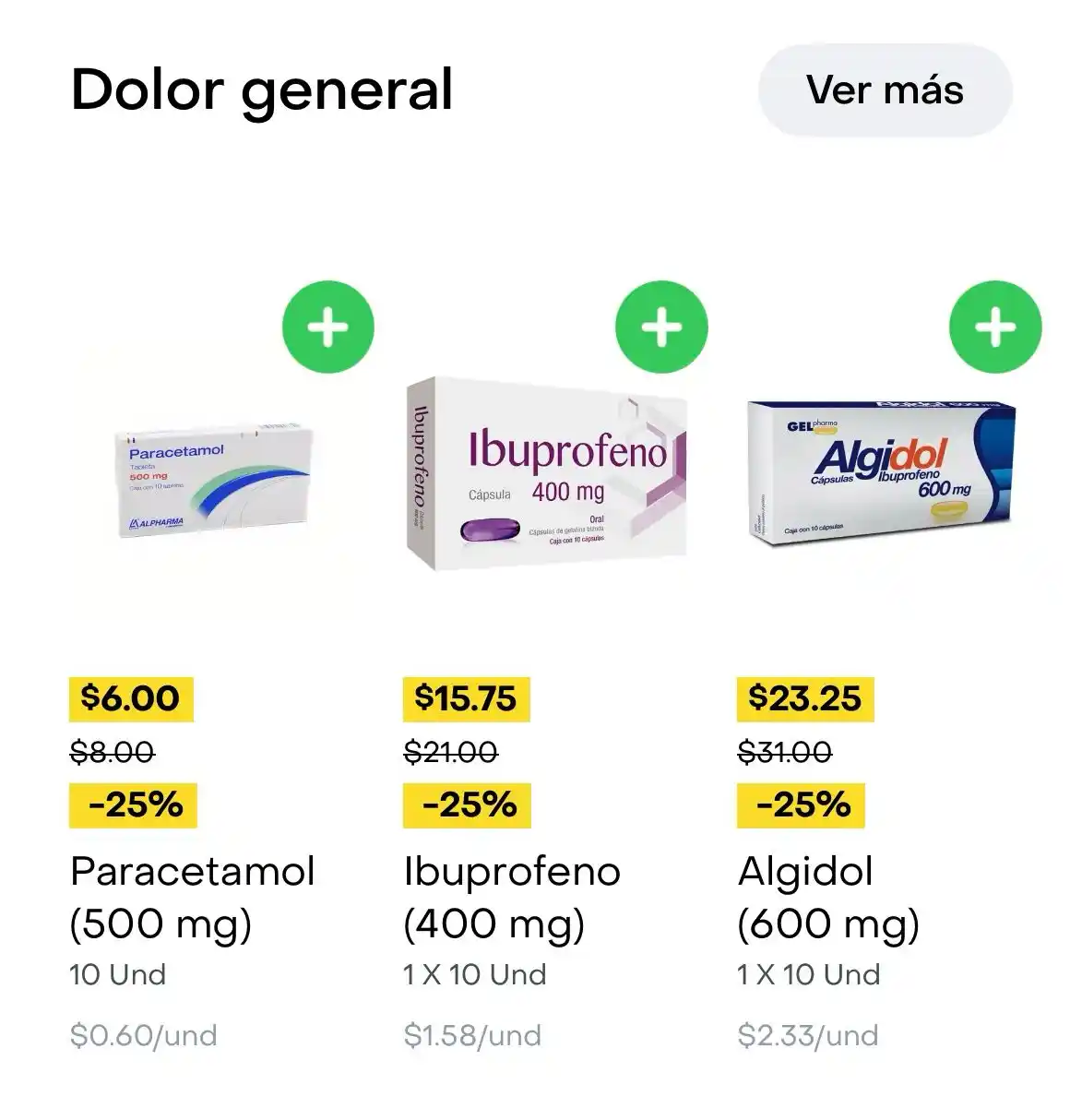Select the $23.25 highlighted price tag
Image resolution: width=1070 pixels, height=1120 pixels.
804,699
